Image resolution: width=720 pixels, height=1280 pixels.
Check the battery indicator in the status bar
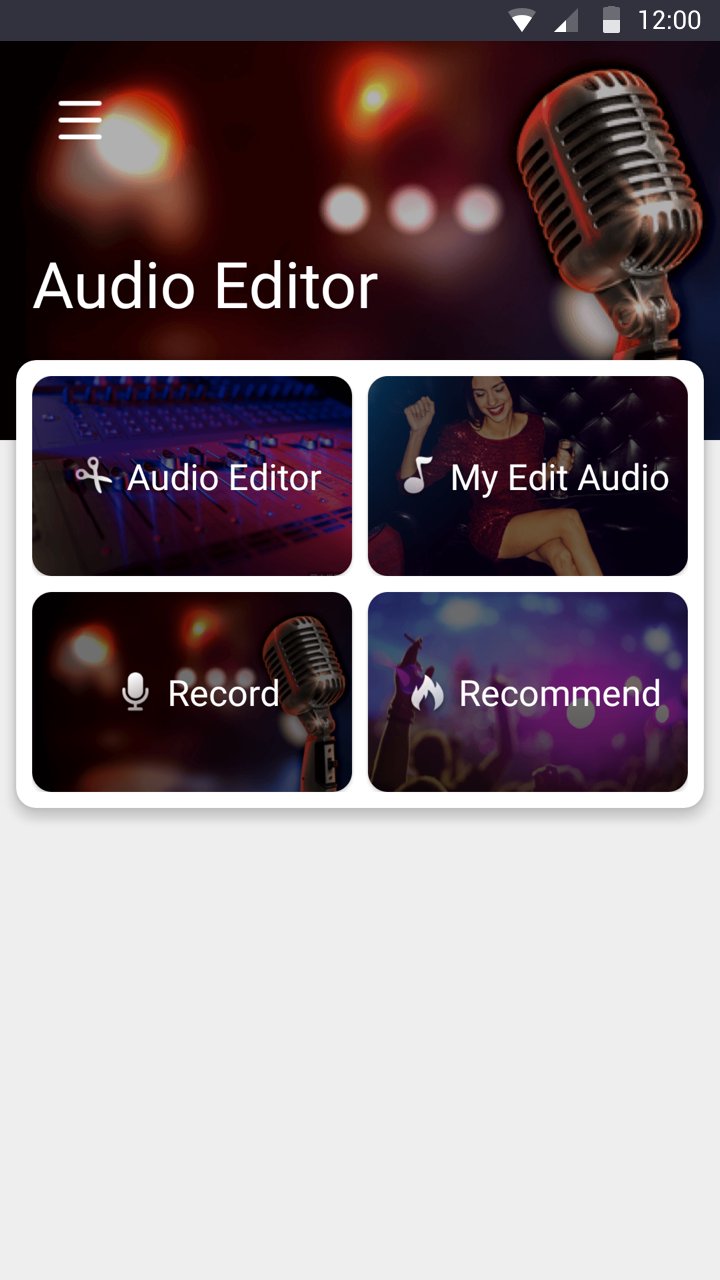[612, 18]
